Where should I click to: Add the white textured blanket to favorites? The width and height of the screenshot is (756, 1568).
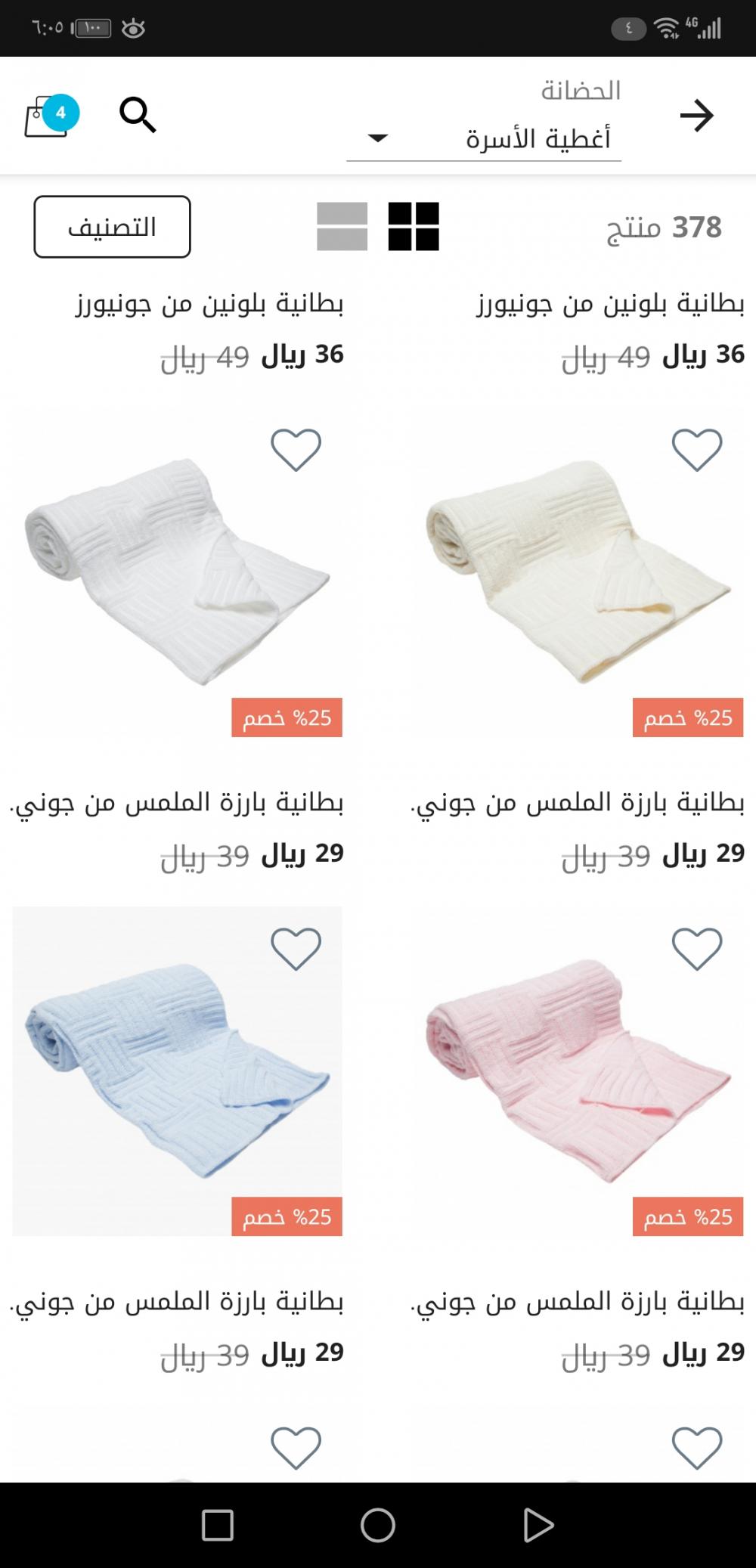296,450
